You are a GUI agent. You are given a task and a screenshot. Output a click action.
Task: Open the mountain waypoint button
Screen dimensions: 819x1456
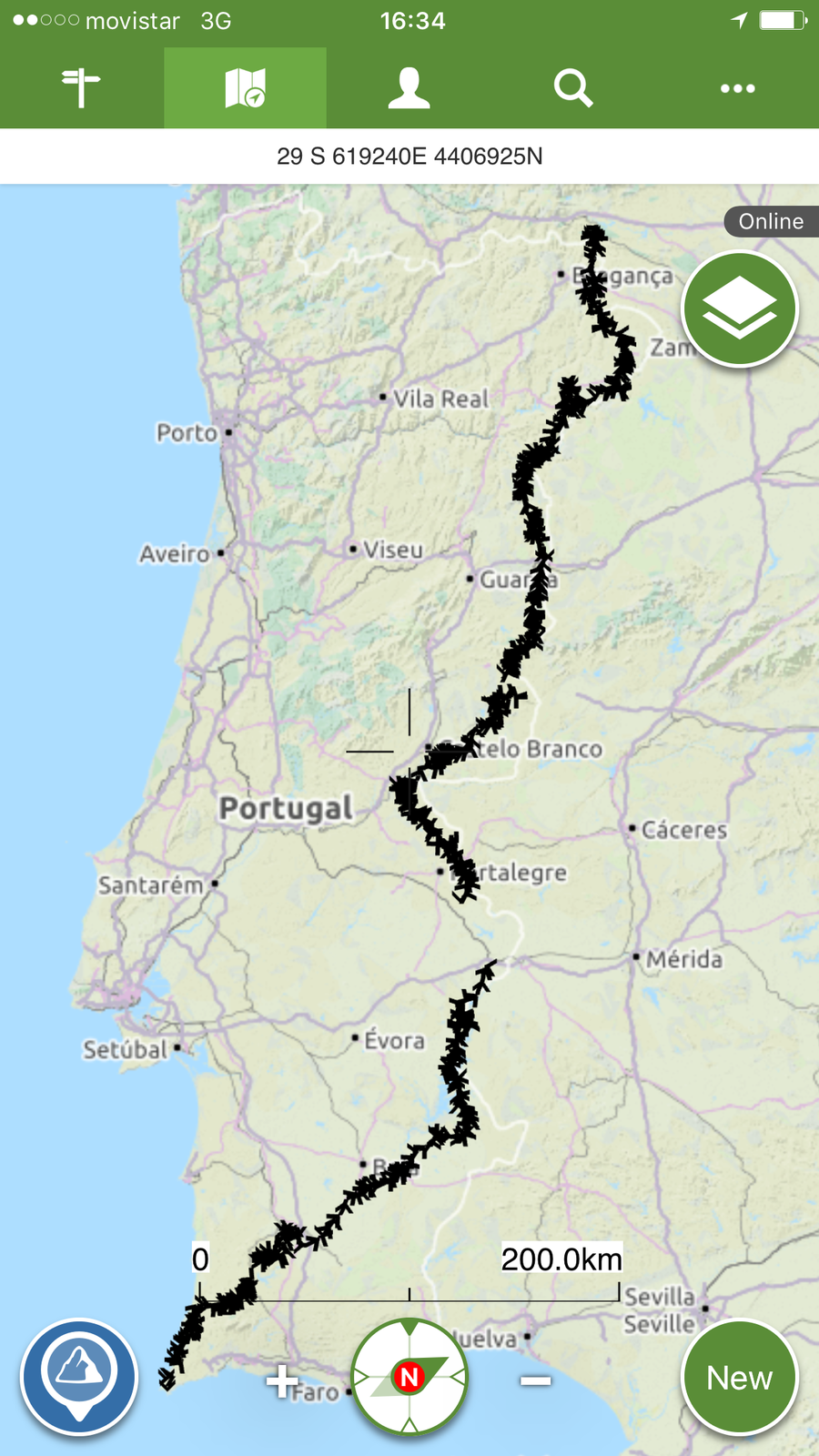tap(79, 1376)
